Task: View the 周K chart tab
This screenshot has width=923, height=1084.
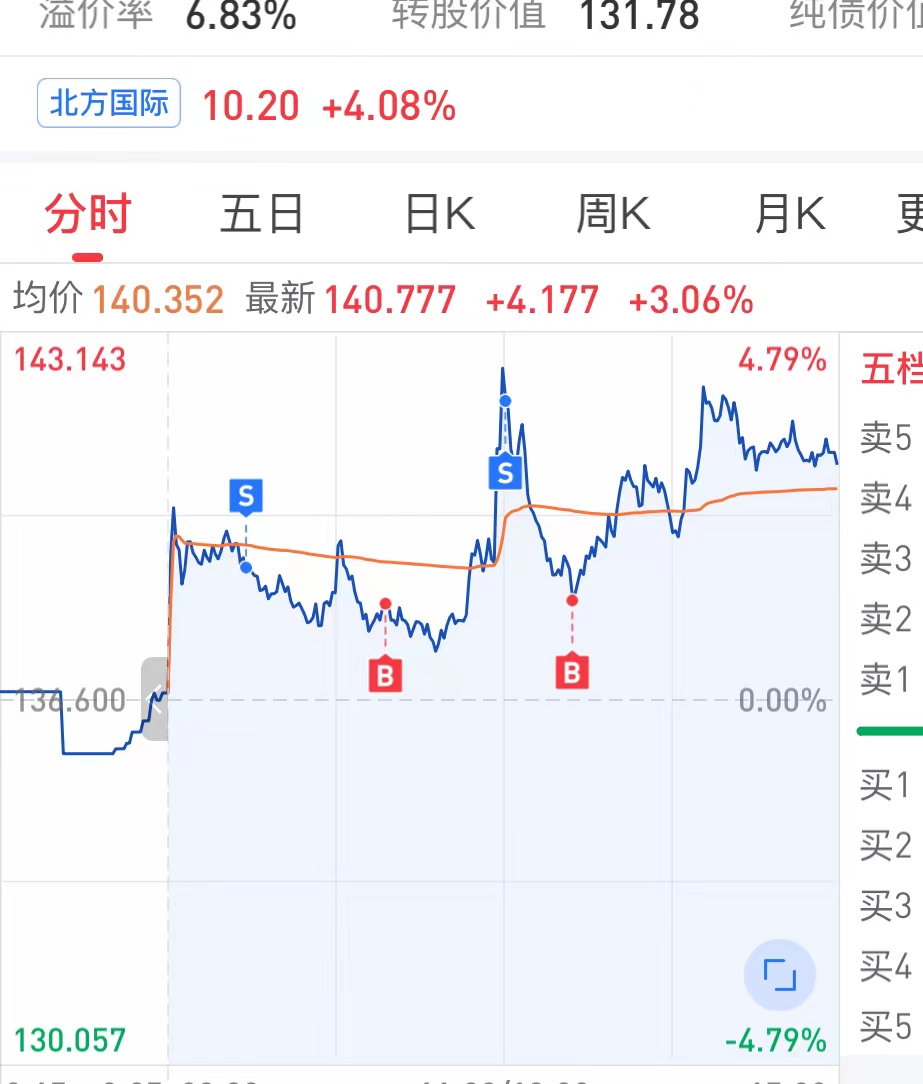Action: tap(613, 214)
